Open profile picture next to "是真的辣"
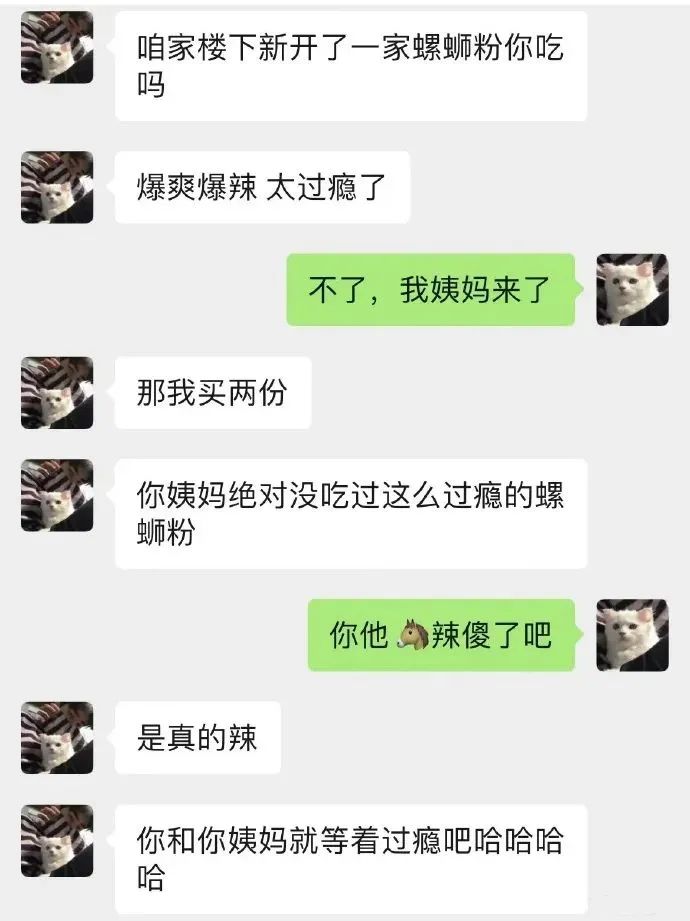 [57, 738]
